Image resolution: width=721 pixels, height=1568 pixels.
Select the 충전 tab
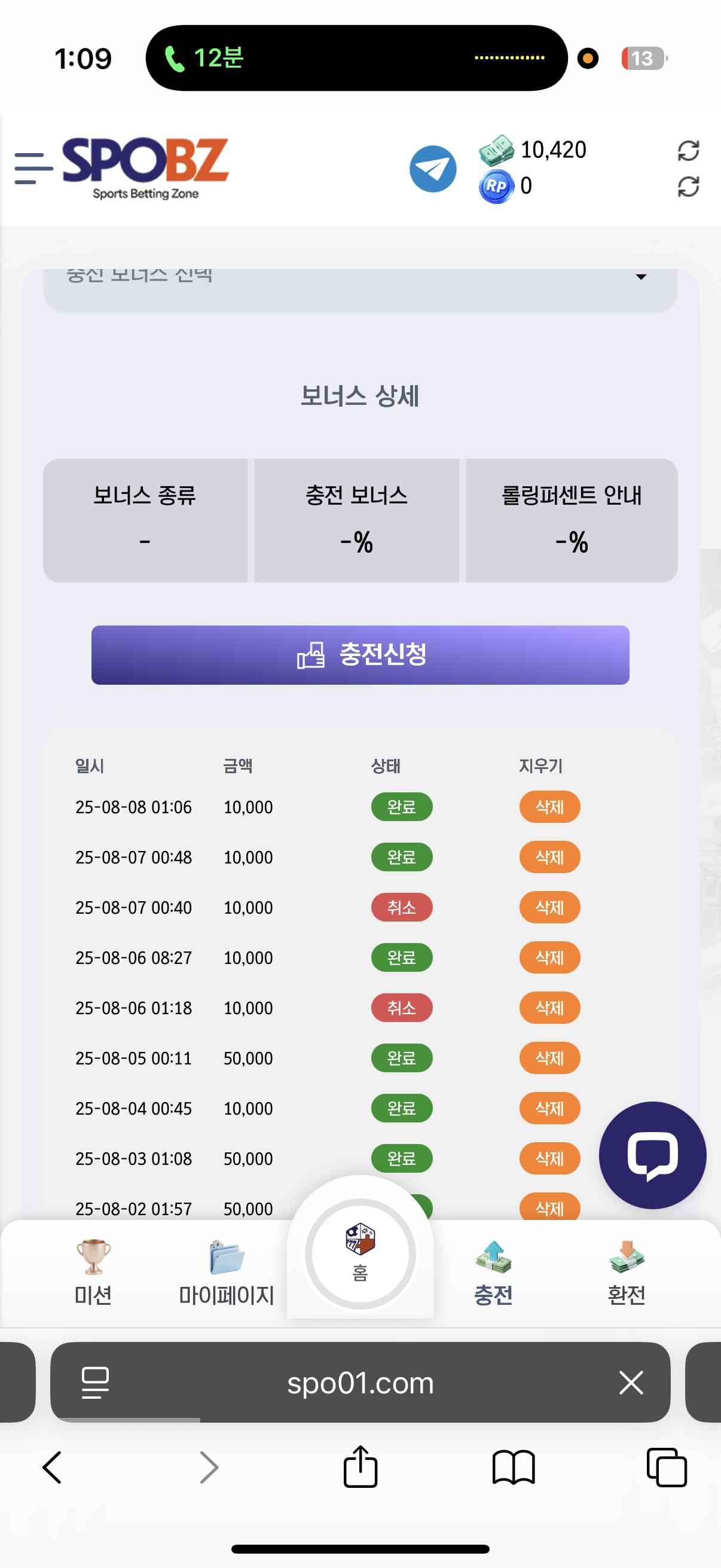coord(493,1272)
